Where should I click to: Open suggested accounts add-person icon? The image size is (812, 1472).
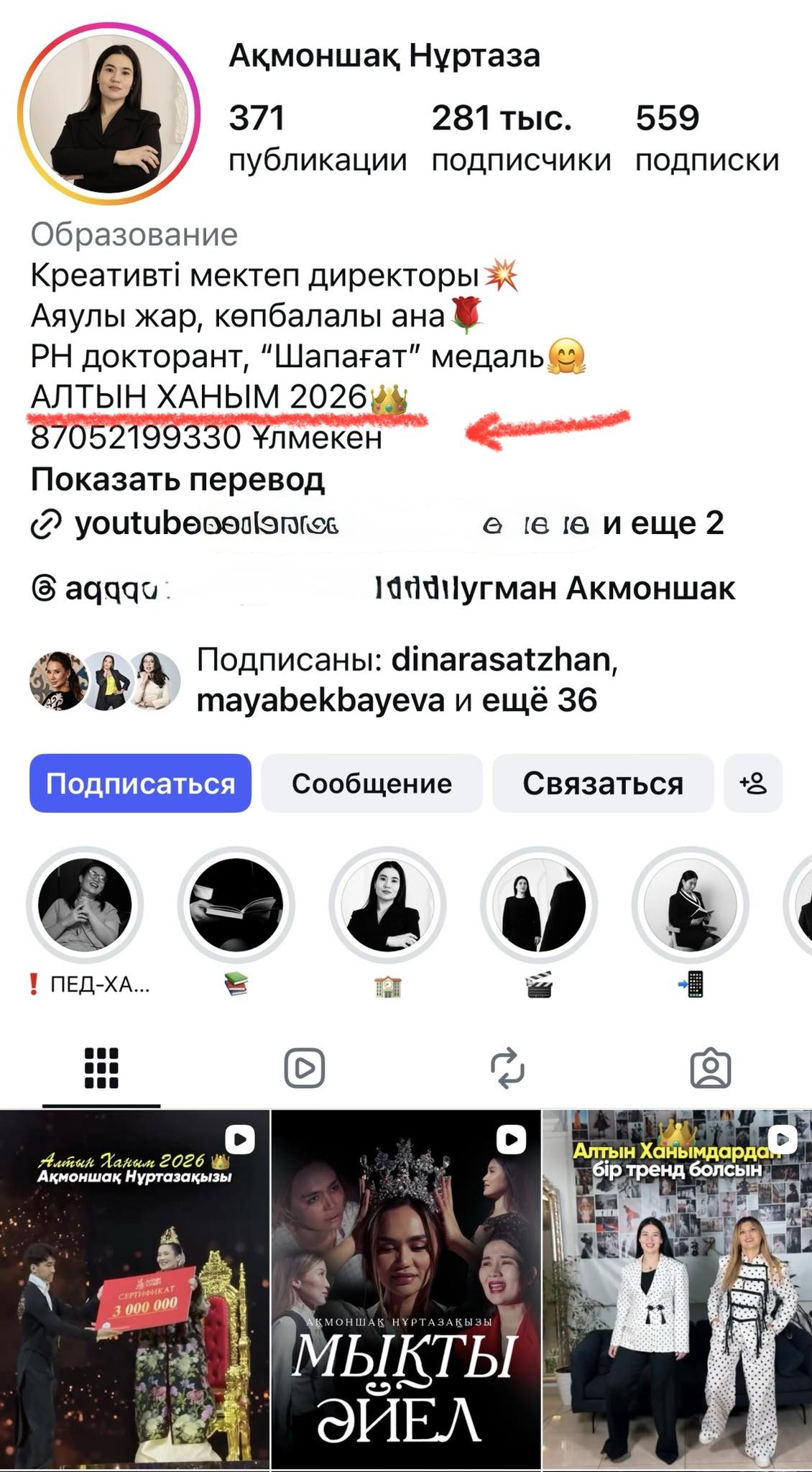(753, 783)
